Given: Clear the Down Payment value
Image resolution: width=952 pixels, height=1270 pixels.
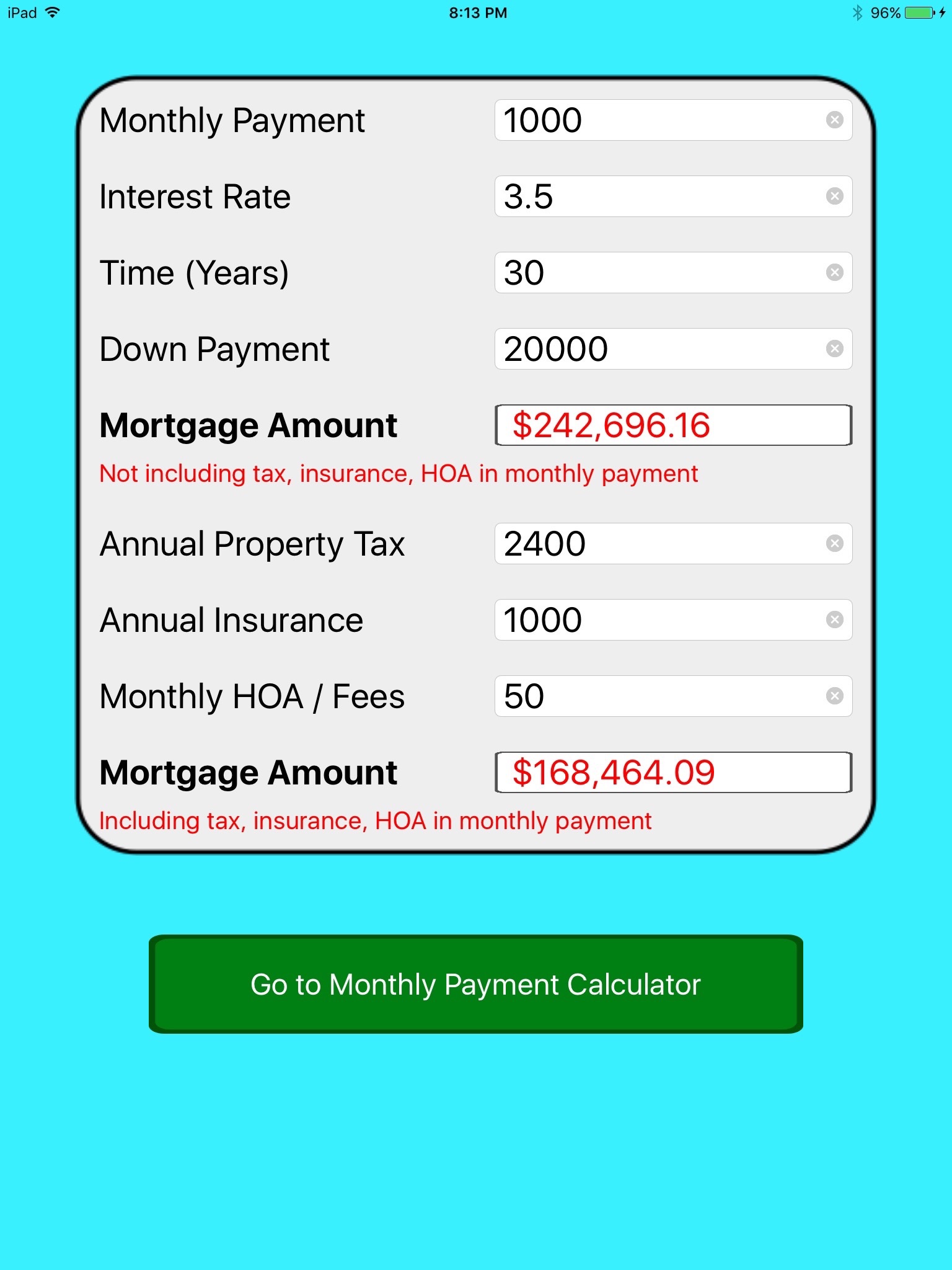Looking at the screenshot, I should [835, 349].
